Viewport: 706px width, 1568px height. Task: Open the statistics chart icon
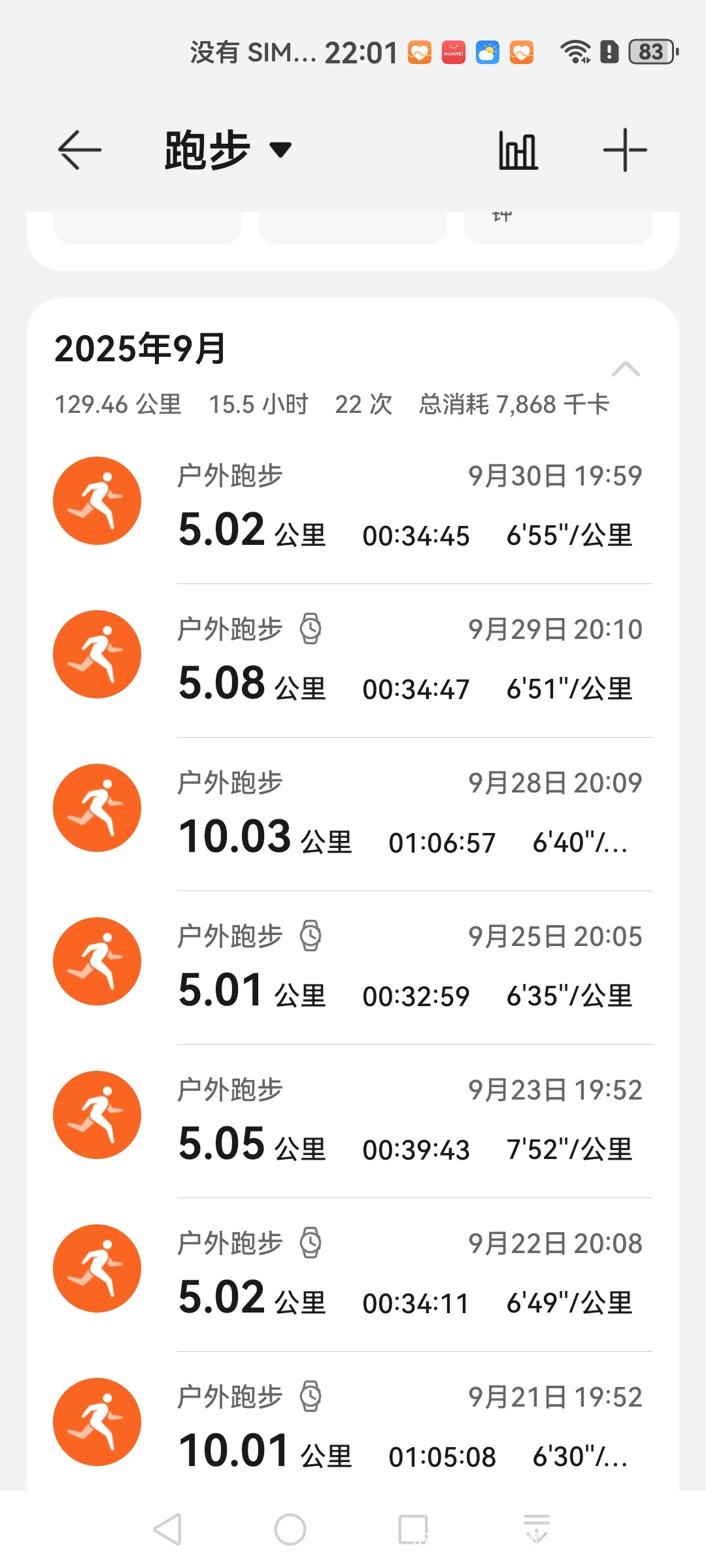[x=518, y=150]
